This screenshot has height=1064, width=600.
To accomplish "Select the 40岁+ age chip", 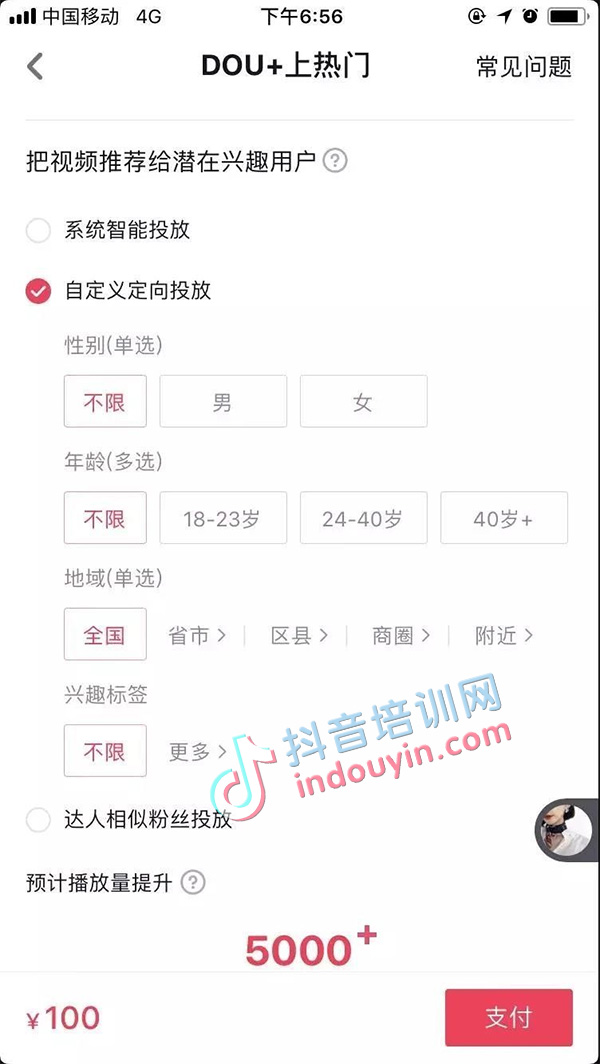I will coord(503,518).
